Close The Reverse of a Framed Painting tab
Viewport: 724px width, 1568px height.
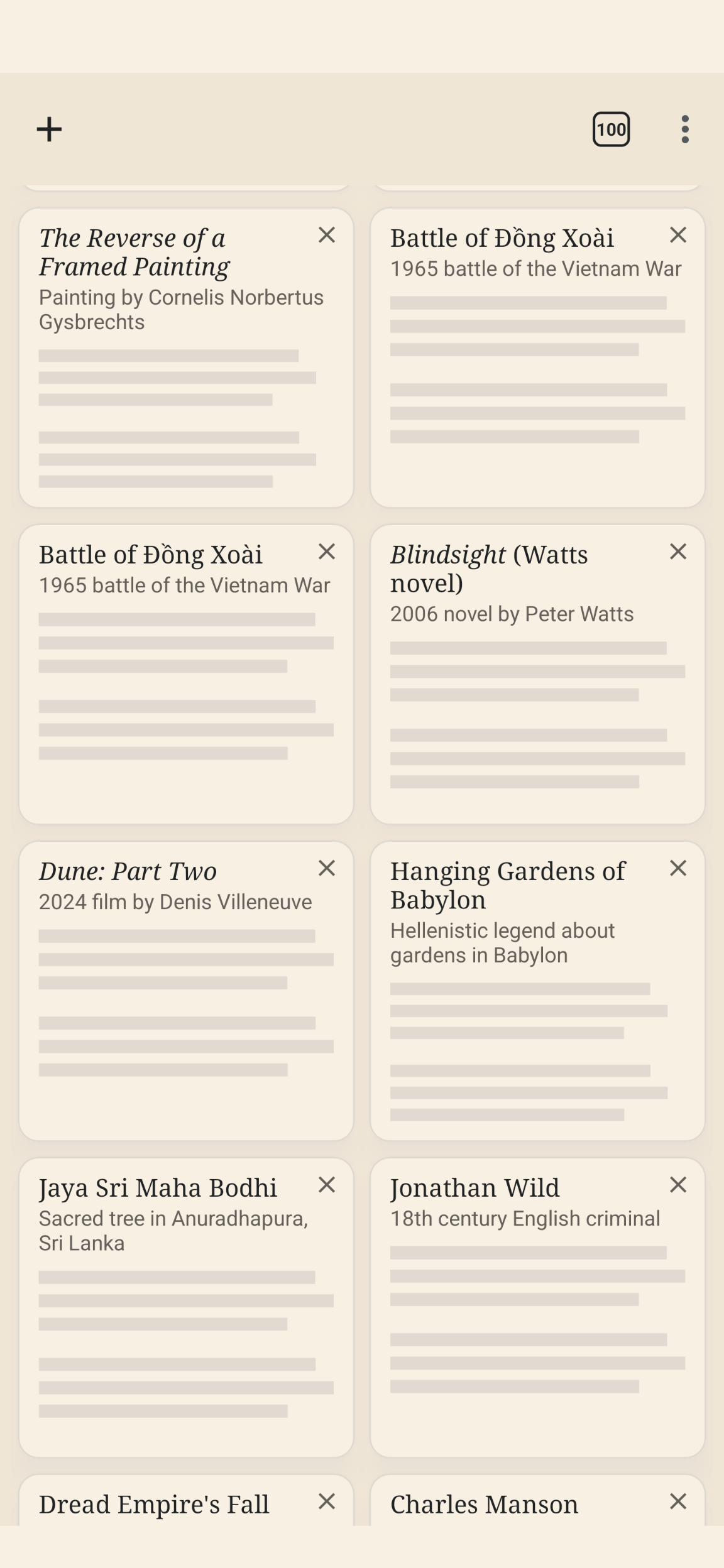pyautogui.click(x=327, y=235)
